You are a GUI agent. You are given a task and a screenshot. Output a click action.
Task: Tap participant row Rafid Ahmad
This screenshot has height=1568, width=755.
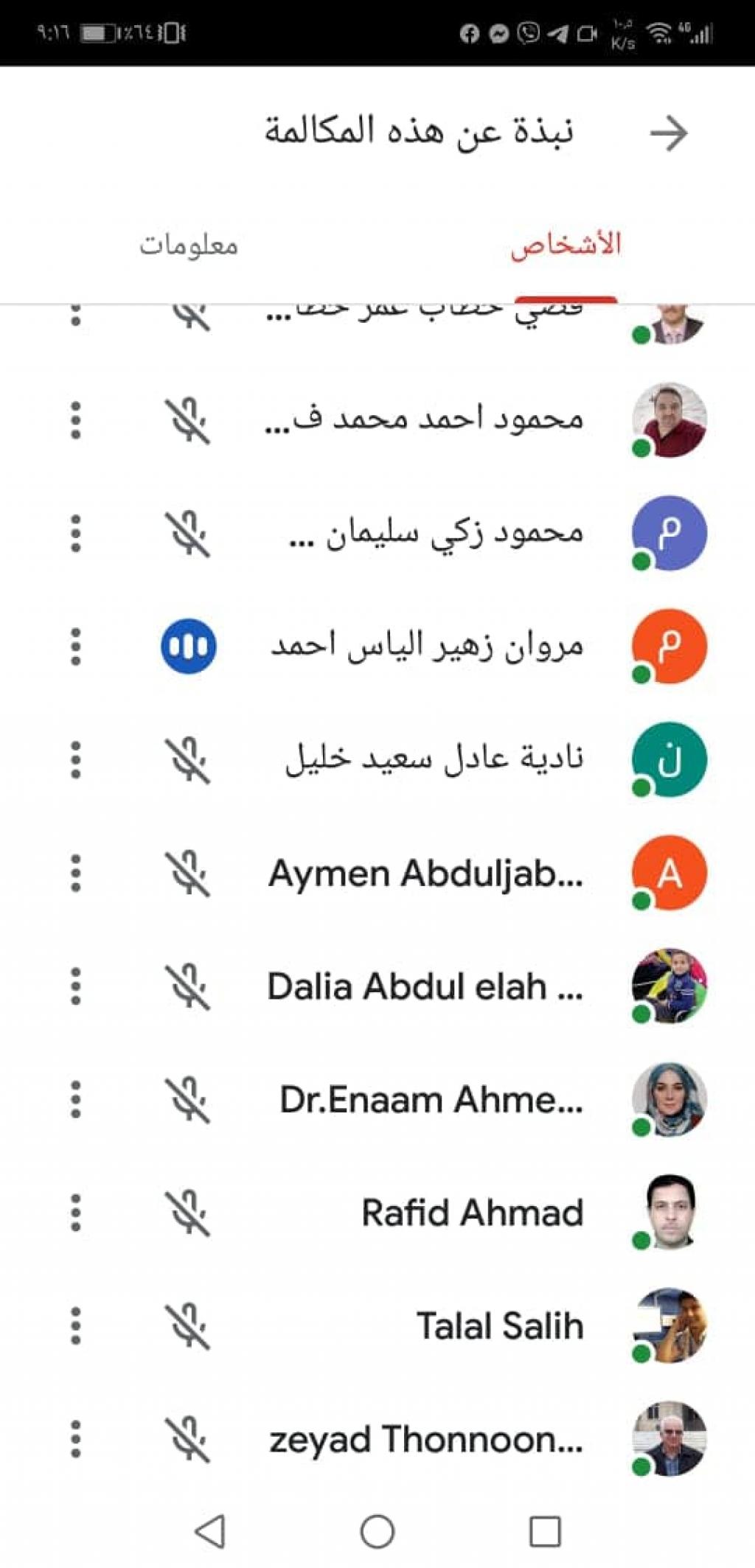pyautogui.click(x=472, y=1213)
